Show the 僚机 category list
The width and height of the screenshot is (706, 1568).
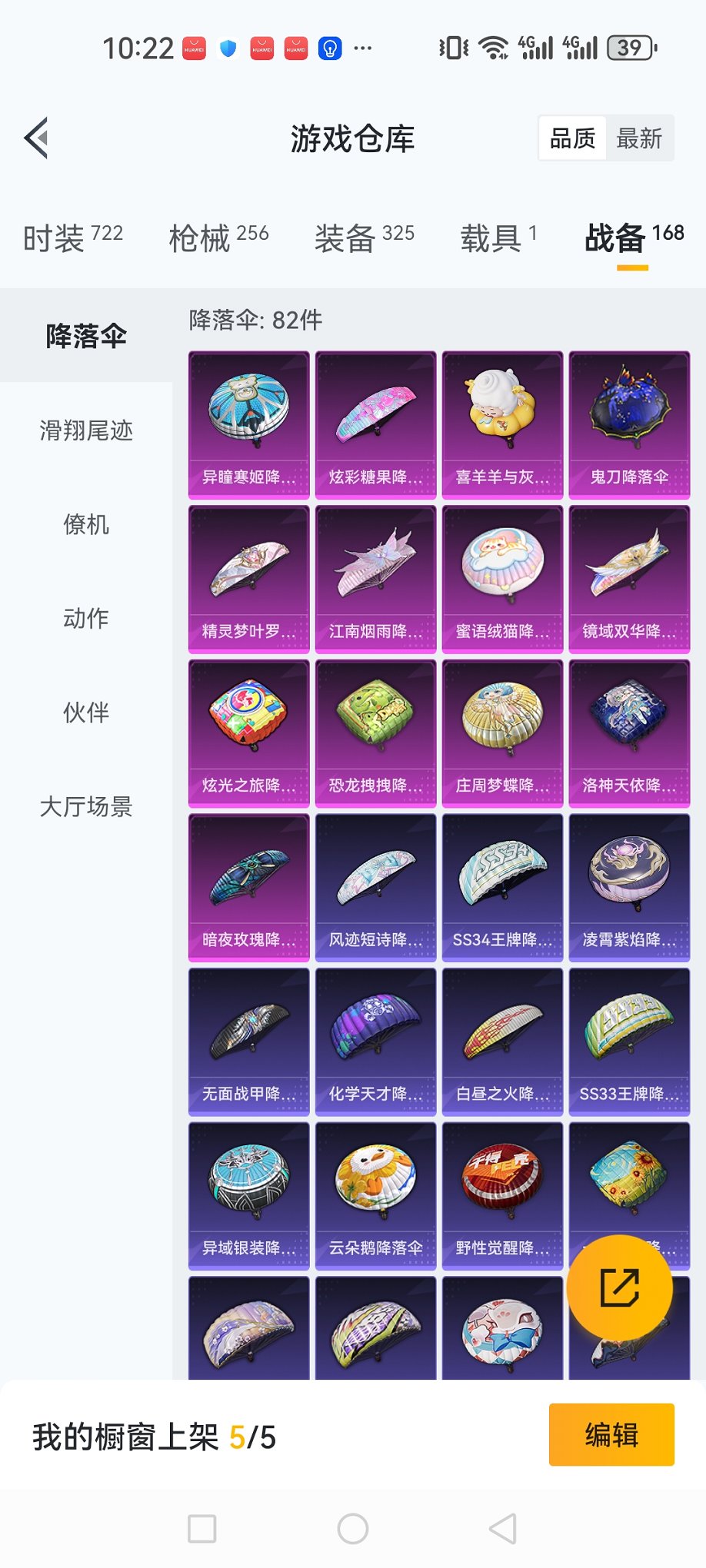point(87,525)
